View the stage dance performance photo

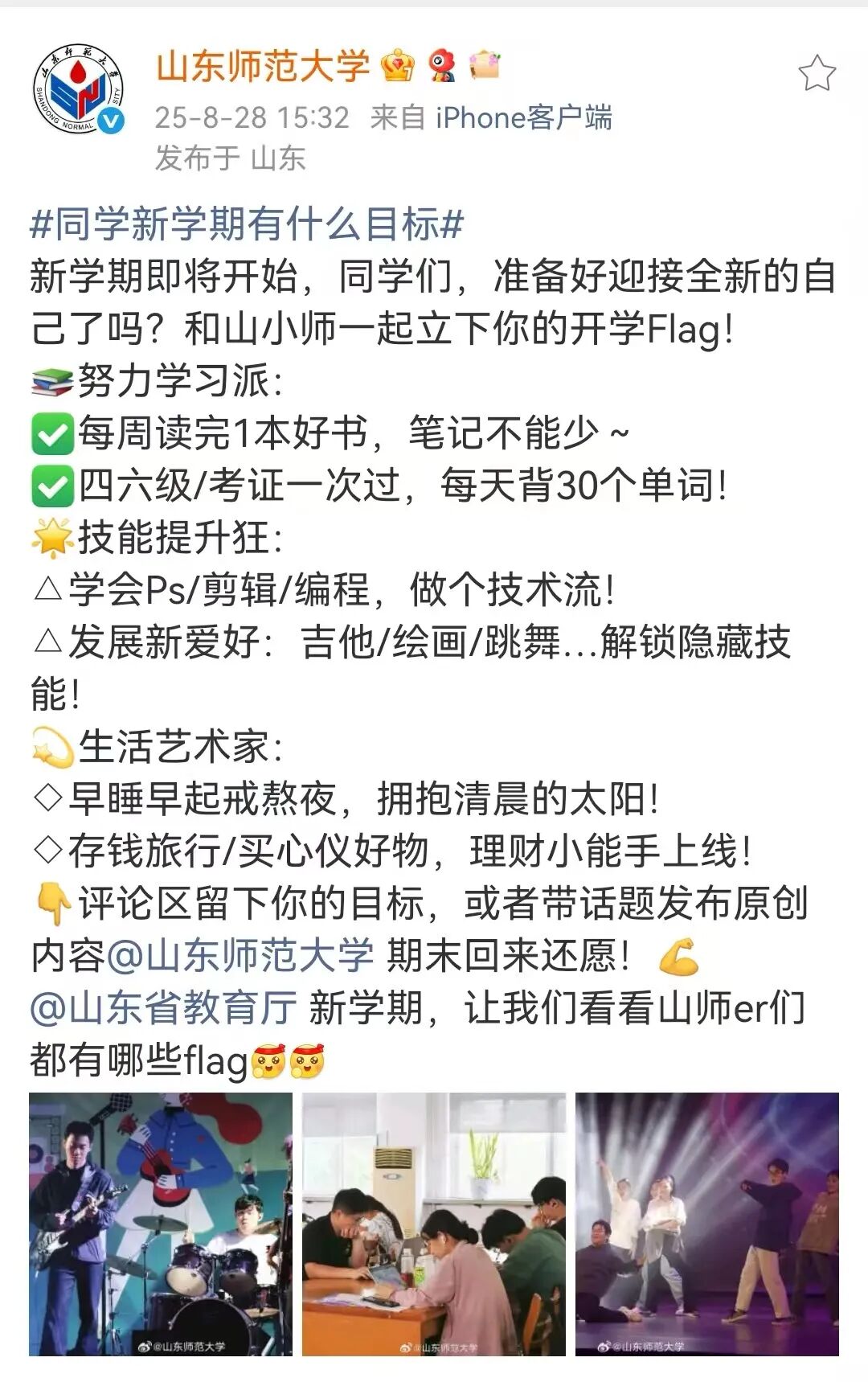click(x=706, y=1224)
